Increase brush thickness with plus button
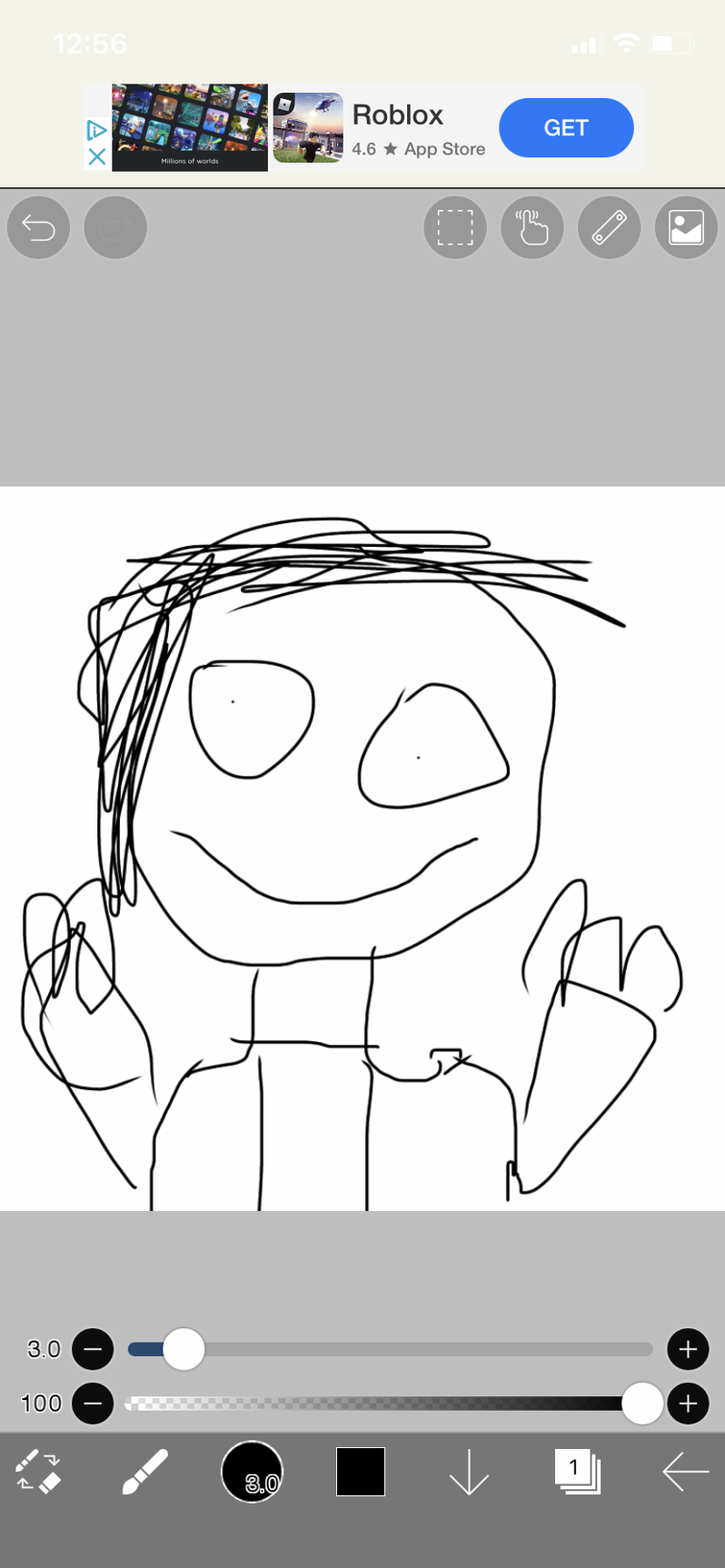 click(x=688, y=1349)
